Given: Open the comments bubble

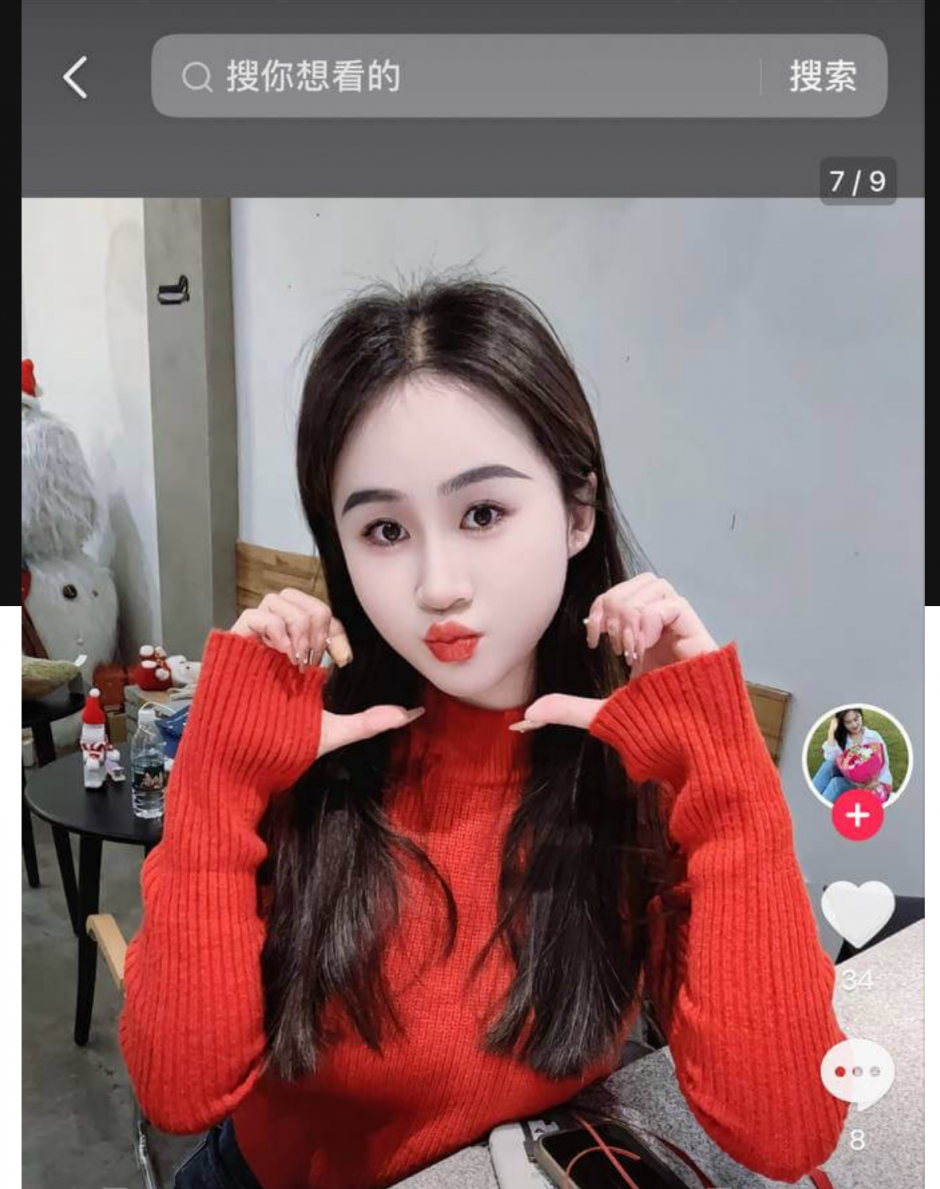Looking at the screenshot, I should (x=857, y=1073).
